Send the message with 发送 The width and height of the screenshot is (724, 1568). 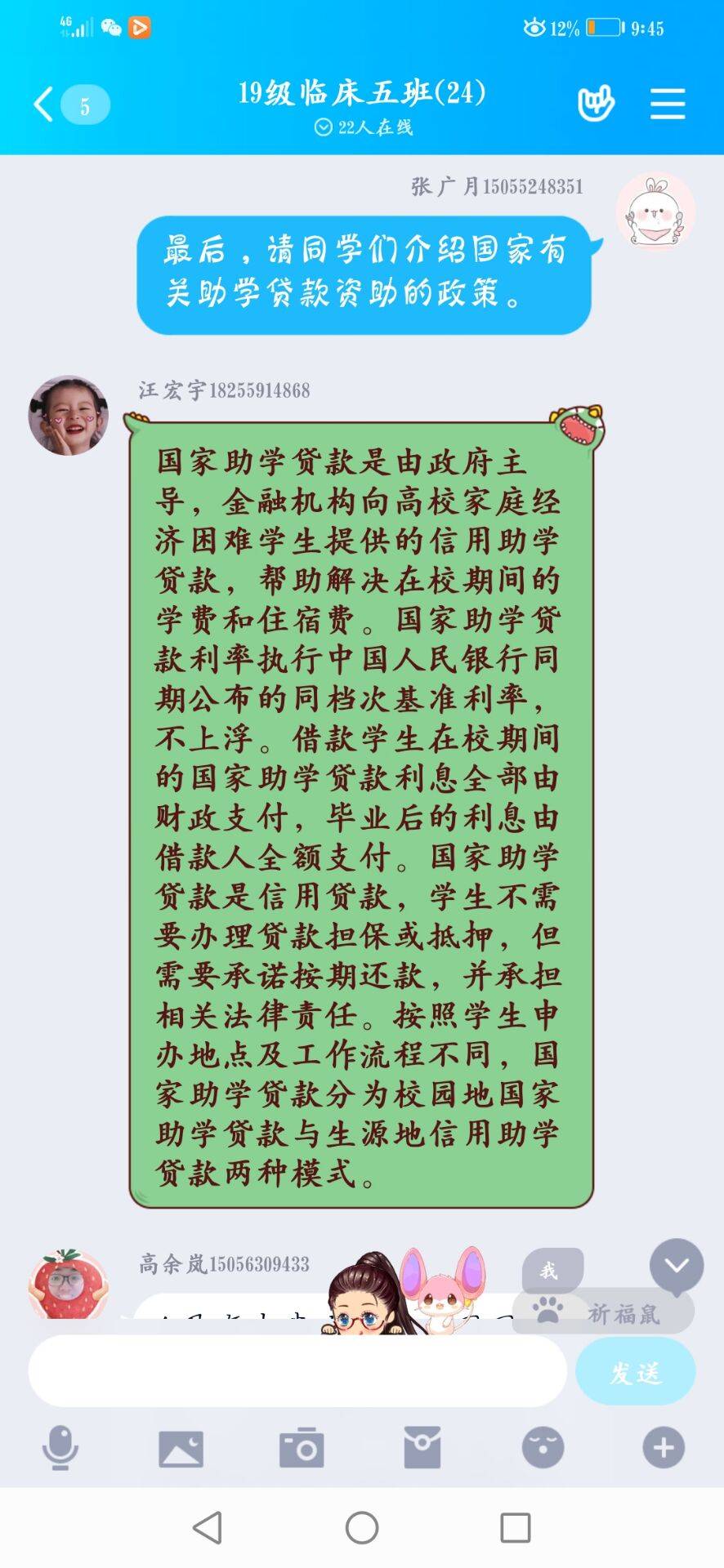[x=635, y=1372]
